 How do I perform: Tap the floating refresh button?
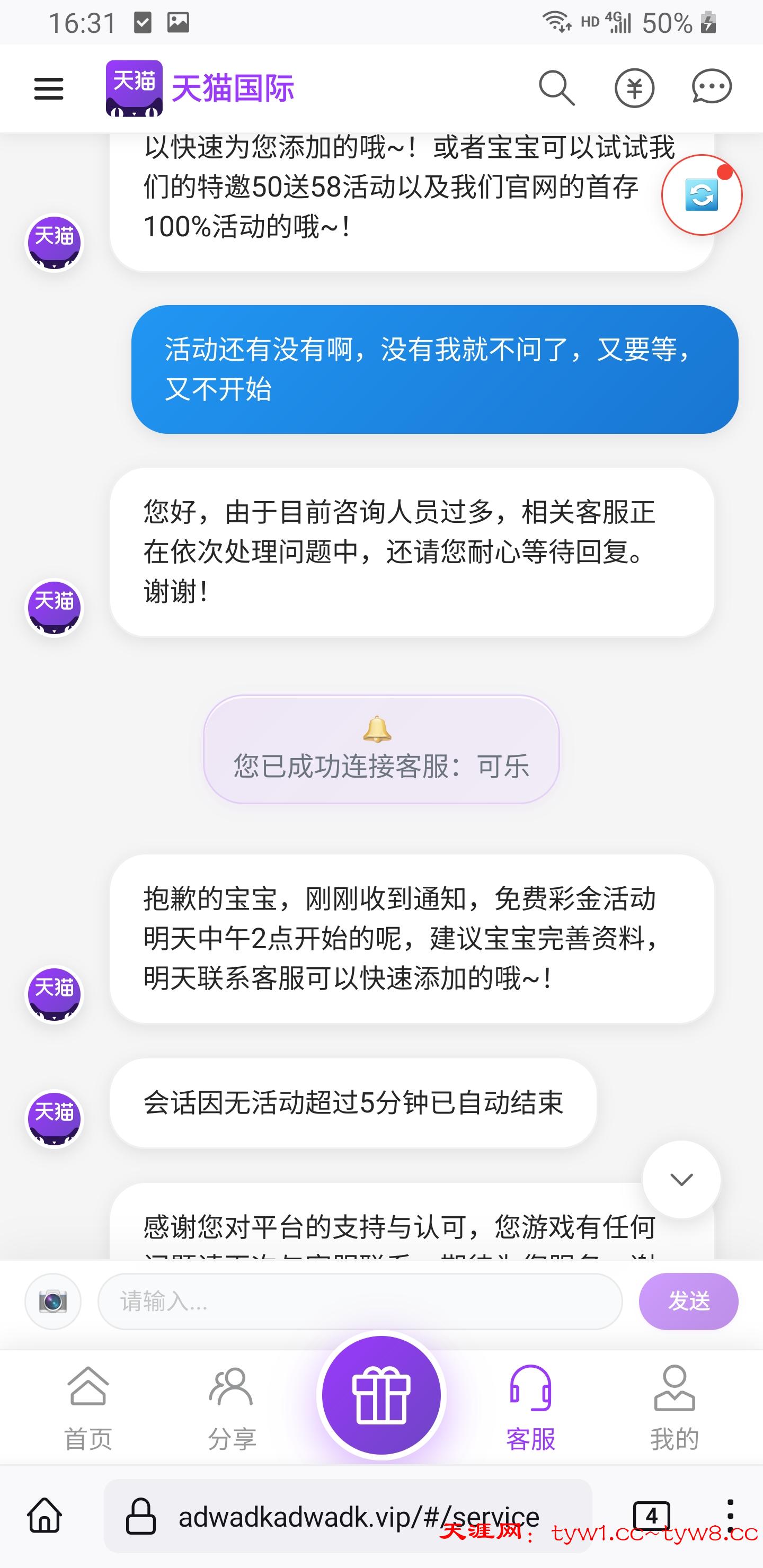click(702, 195)
